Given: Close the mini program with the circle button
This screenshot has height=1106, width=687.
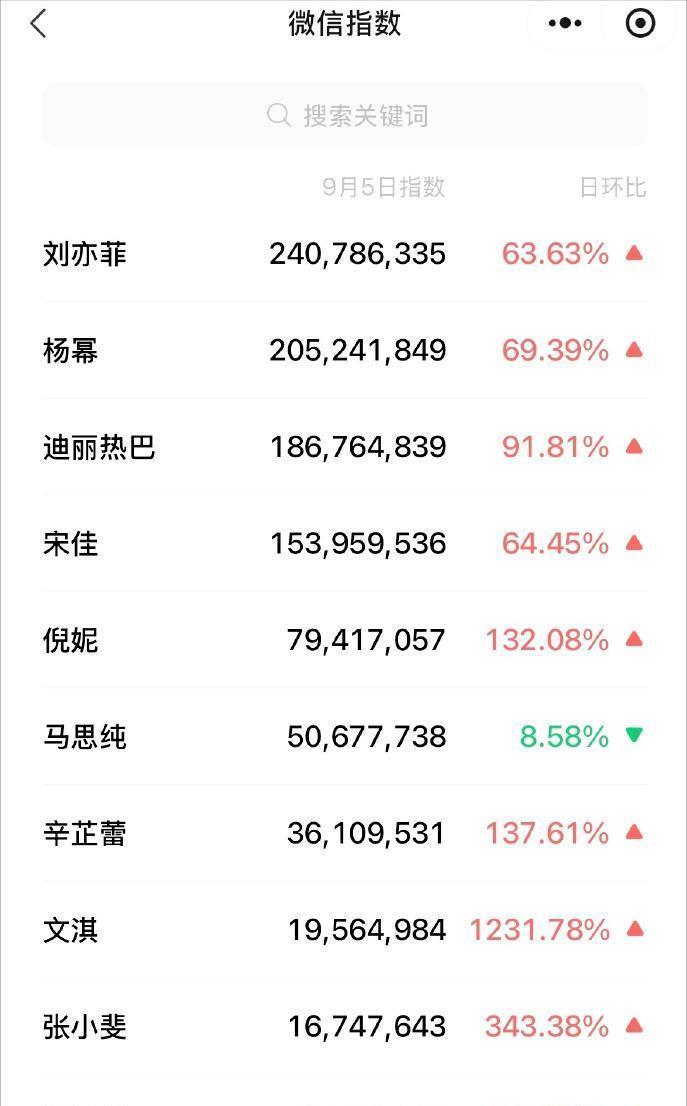Looking at the screenshot, I should (640, 23).
